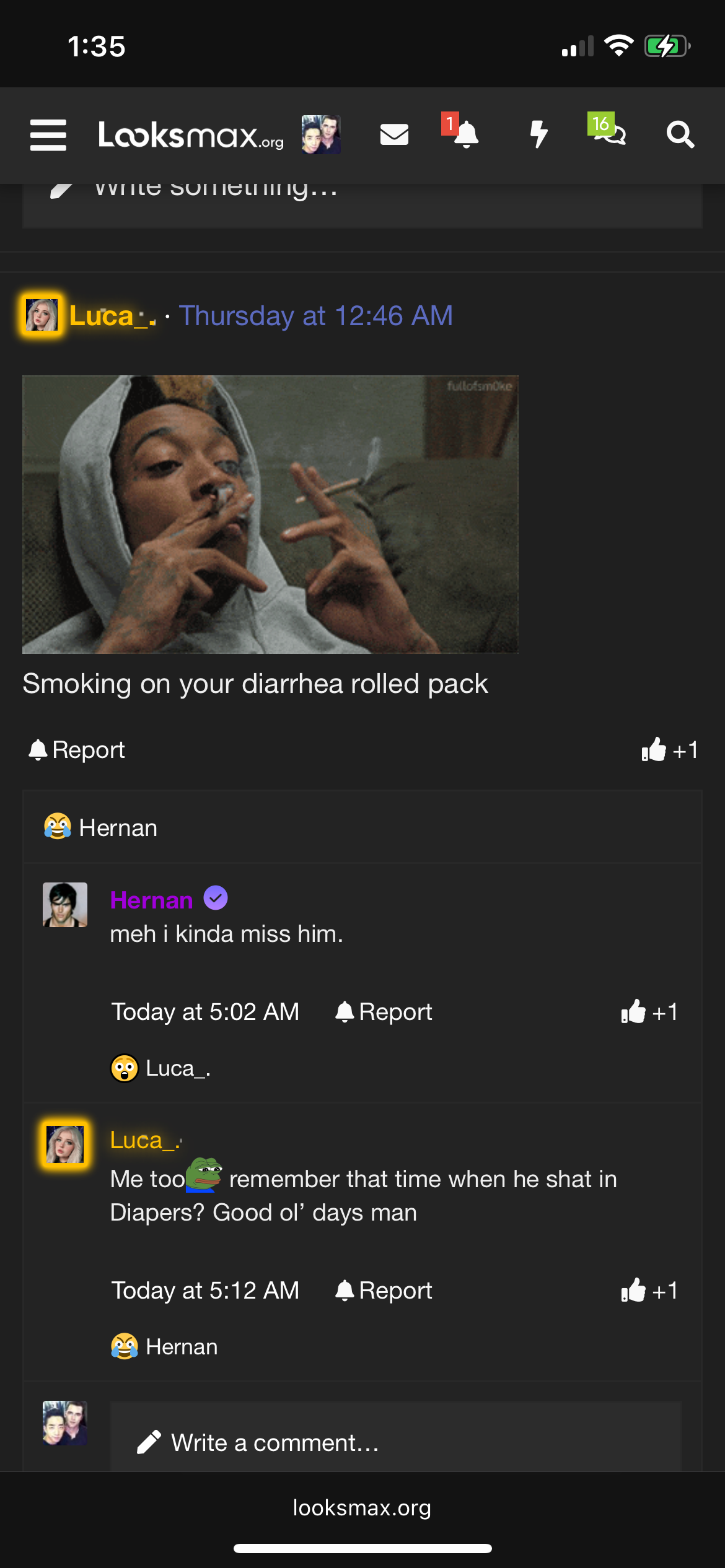Viewport: 725px width, 1568px height.
Task: Open the inbox envelope icon
Action: click(394, 135)
